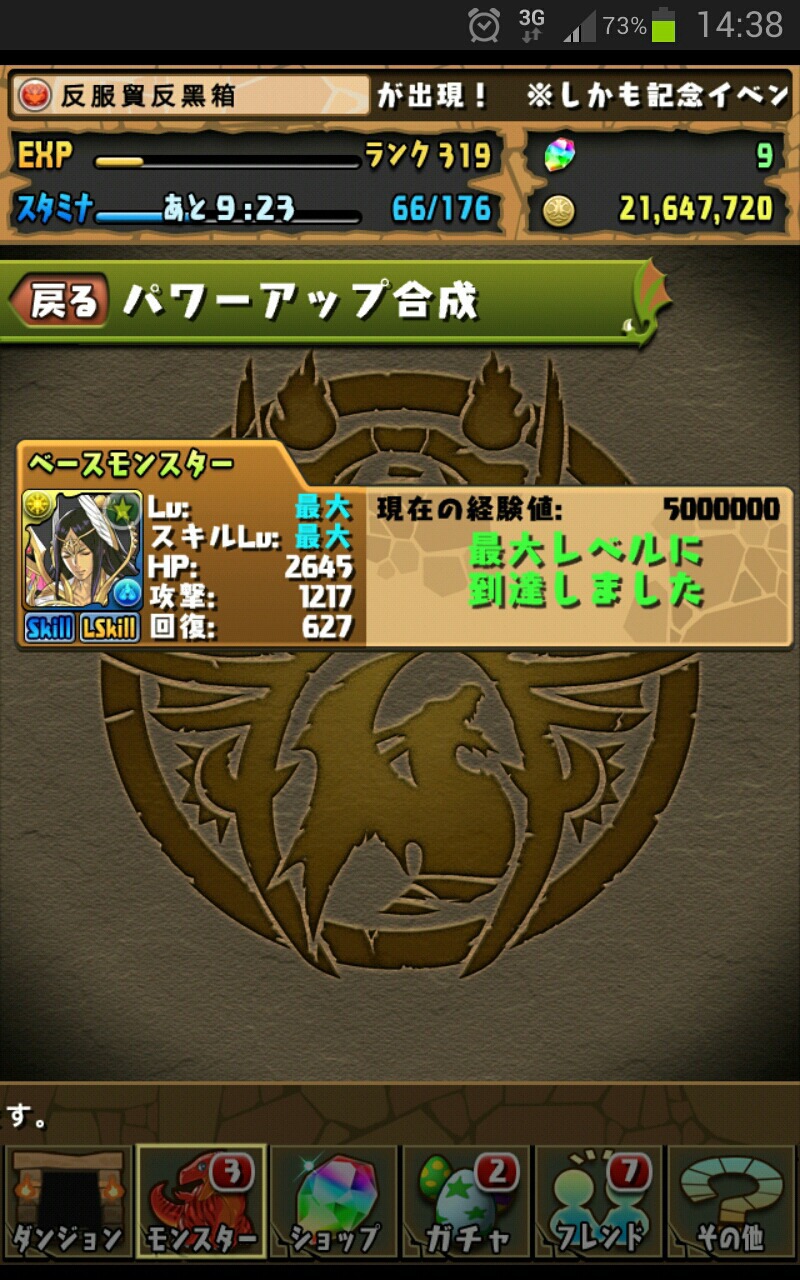This screenshot has height=1280, width=800.
Task: Select the base monster portrait
Action: 83,551
